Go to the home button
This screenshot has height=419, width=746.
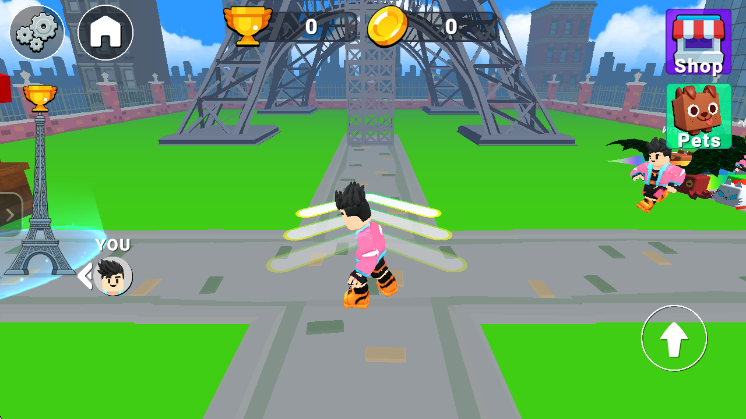click(105, 32)
